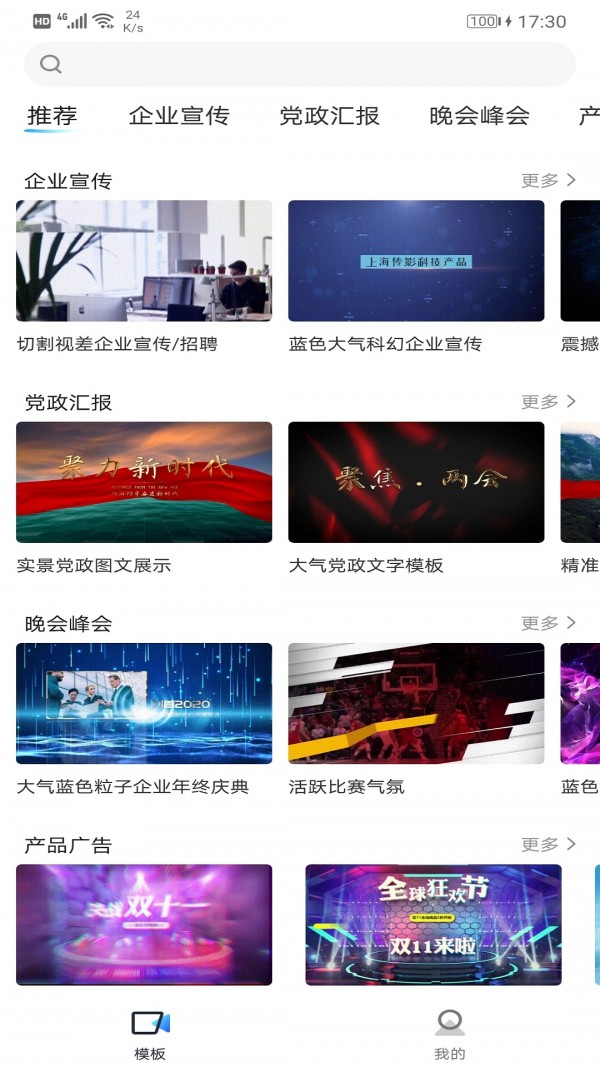Open 活跃比赛气氛 template
Viewport: 600px width, 1067px height.
coord(416,703)
